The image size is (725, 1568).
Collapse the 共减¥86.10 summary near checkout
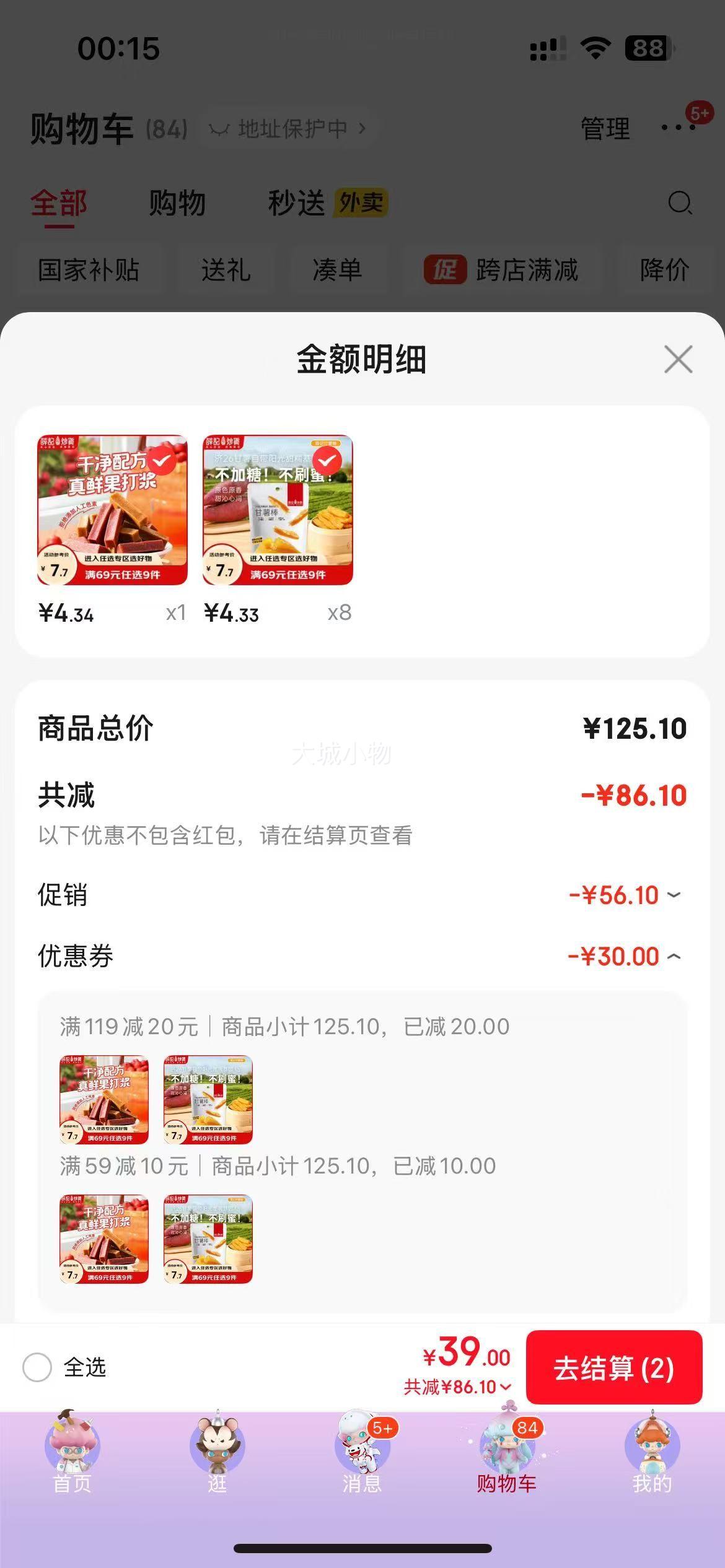coord(457,1387)
